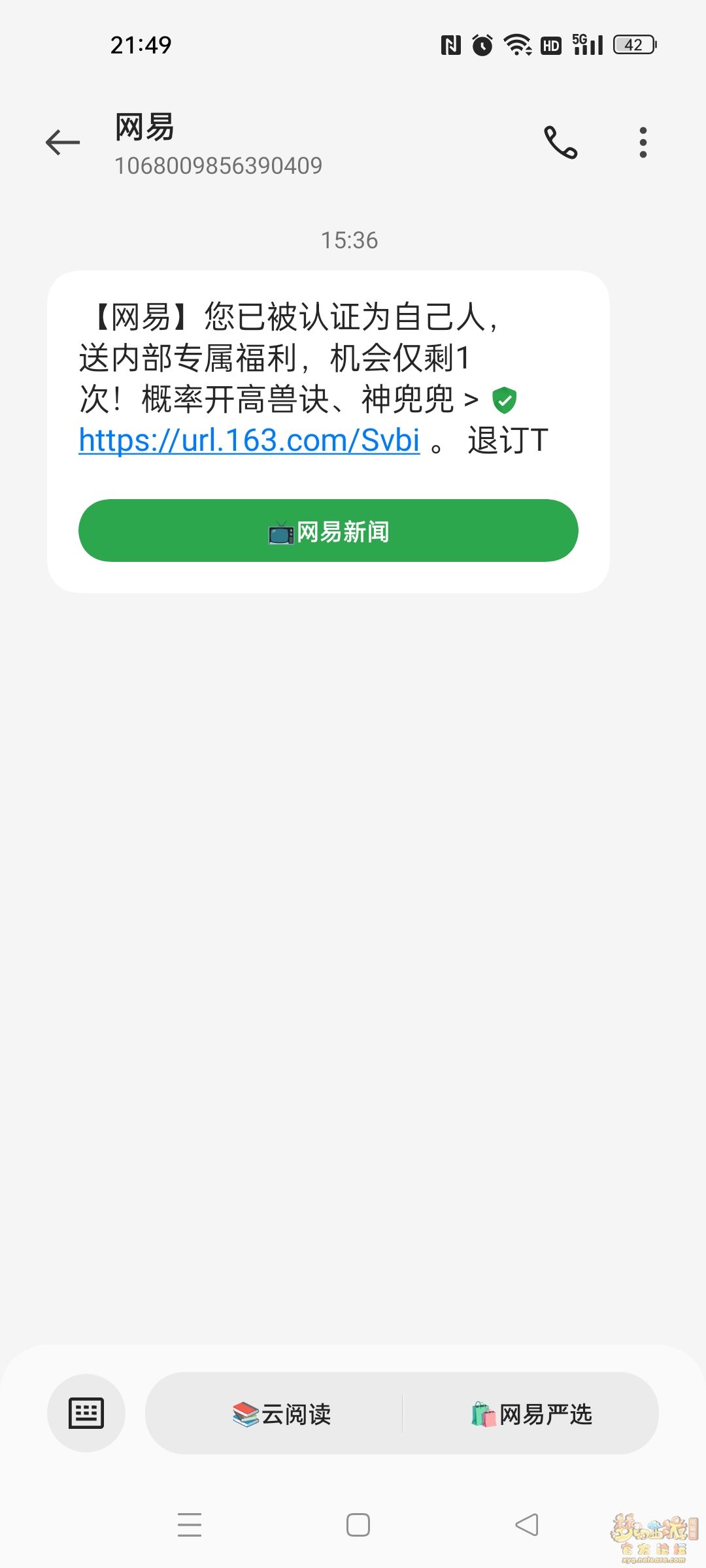Screen dimensions: 706x1568
Task: Open the https://url.163.com/Svbi link
Action: click(249, 440)
